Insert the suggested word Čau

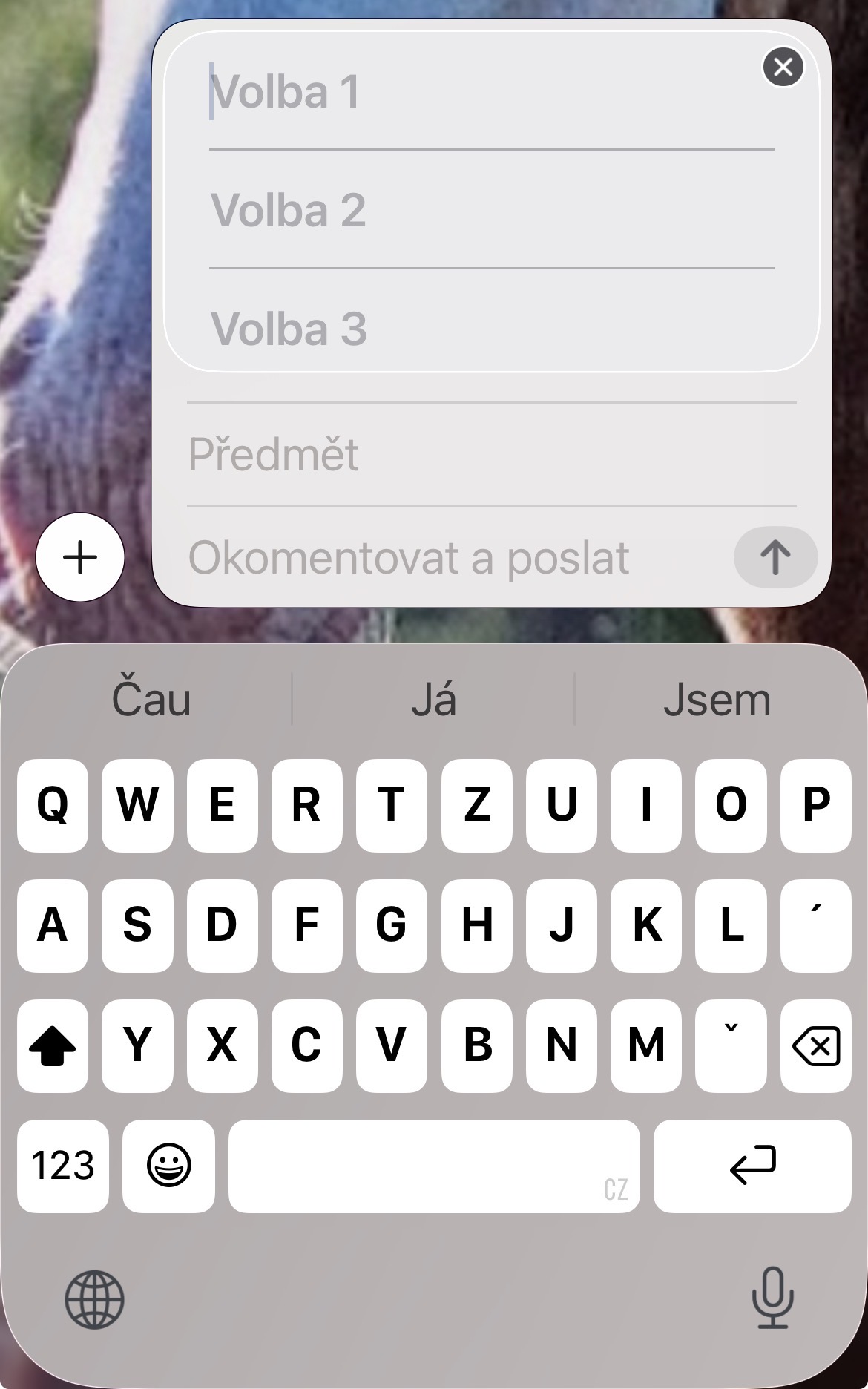[151, 700]
